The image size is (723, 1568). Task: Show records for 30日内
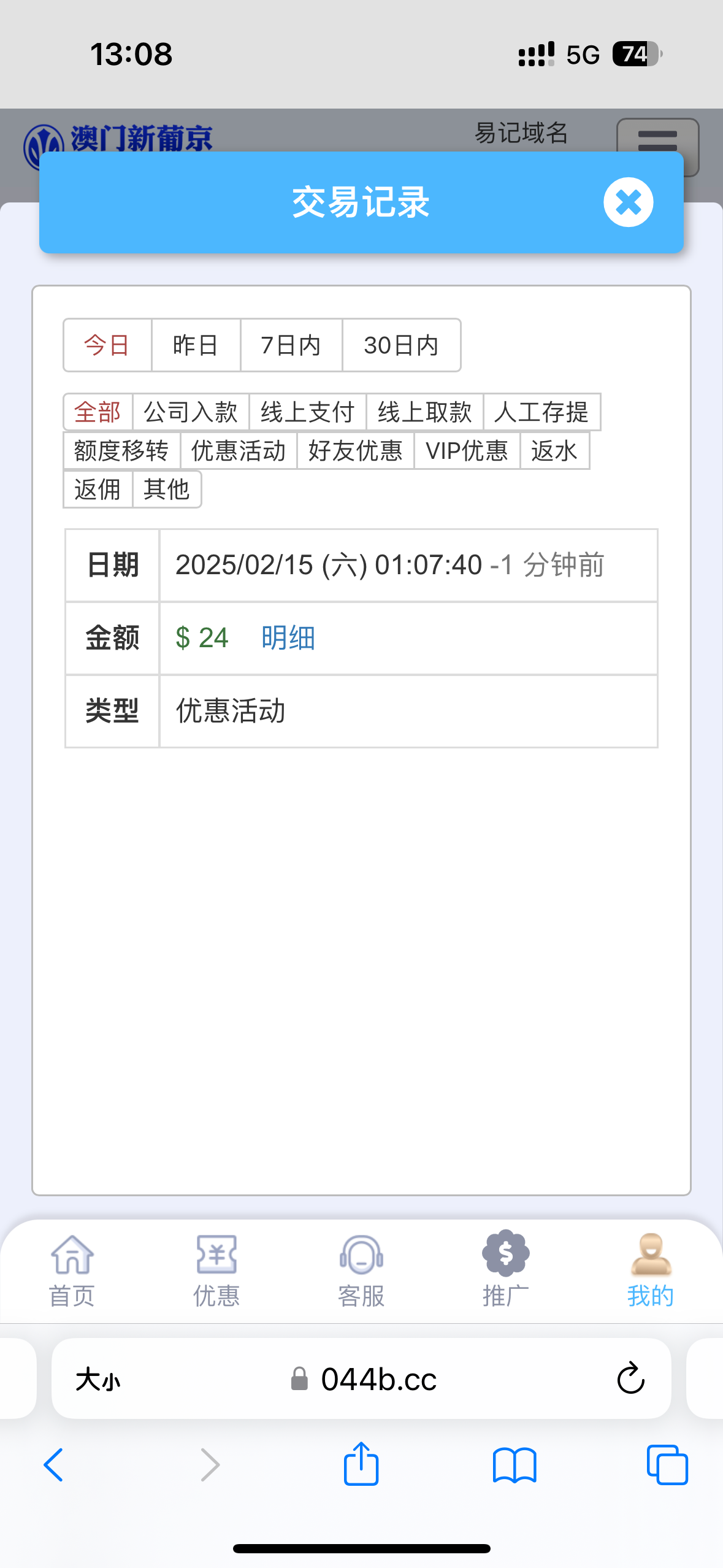[401, 345]
